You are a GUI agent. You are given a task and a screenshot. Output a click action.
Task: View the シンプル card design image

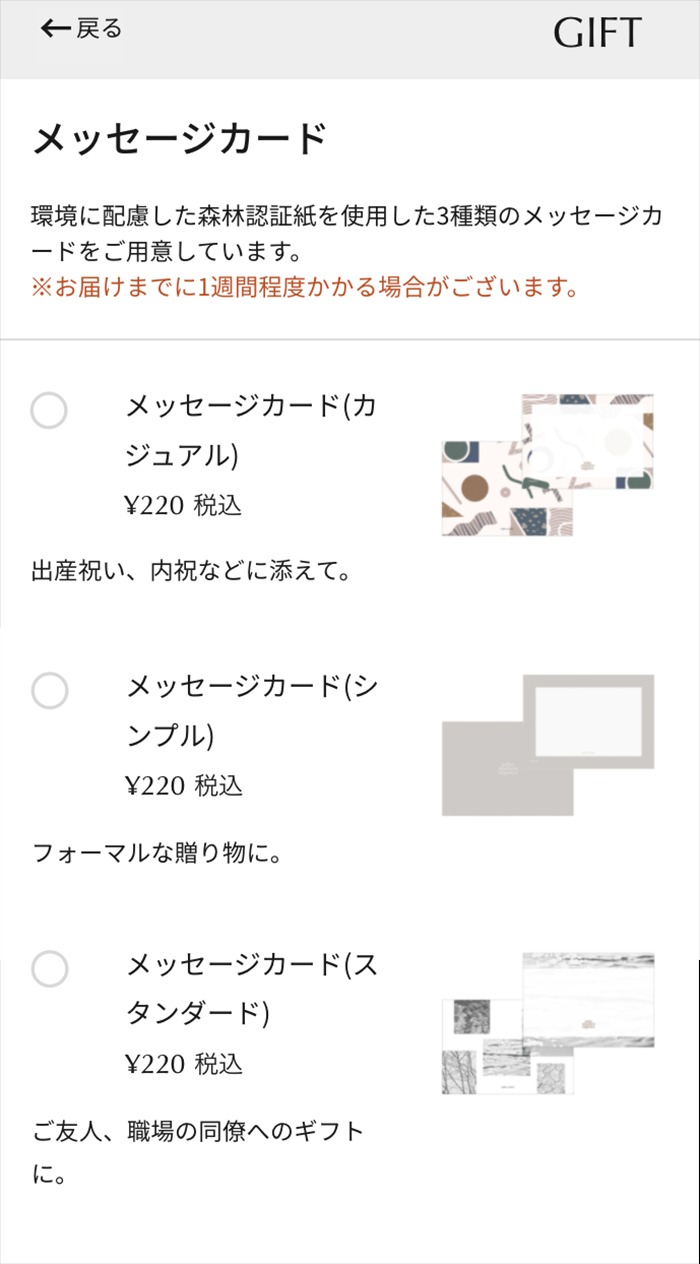(548, 745)
